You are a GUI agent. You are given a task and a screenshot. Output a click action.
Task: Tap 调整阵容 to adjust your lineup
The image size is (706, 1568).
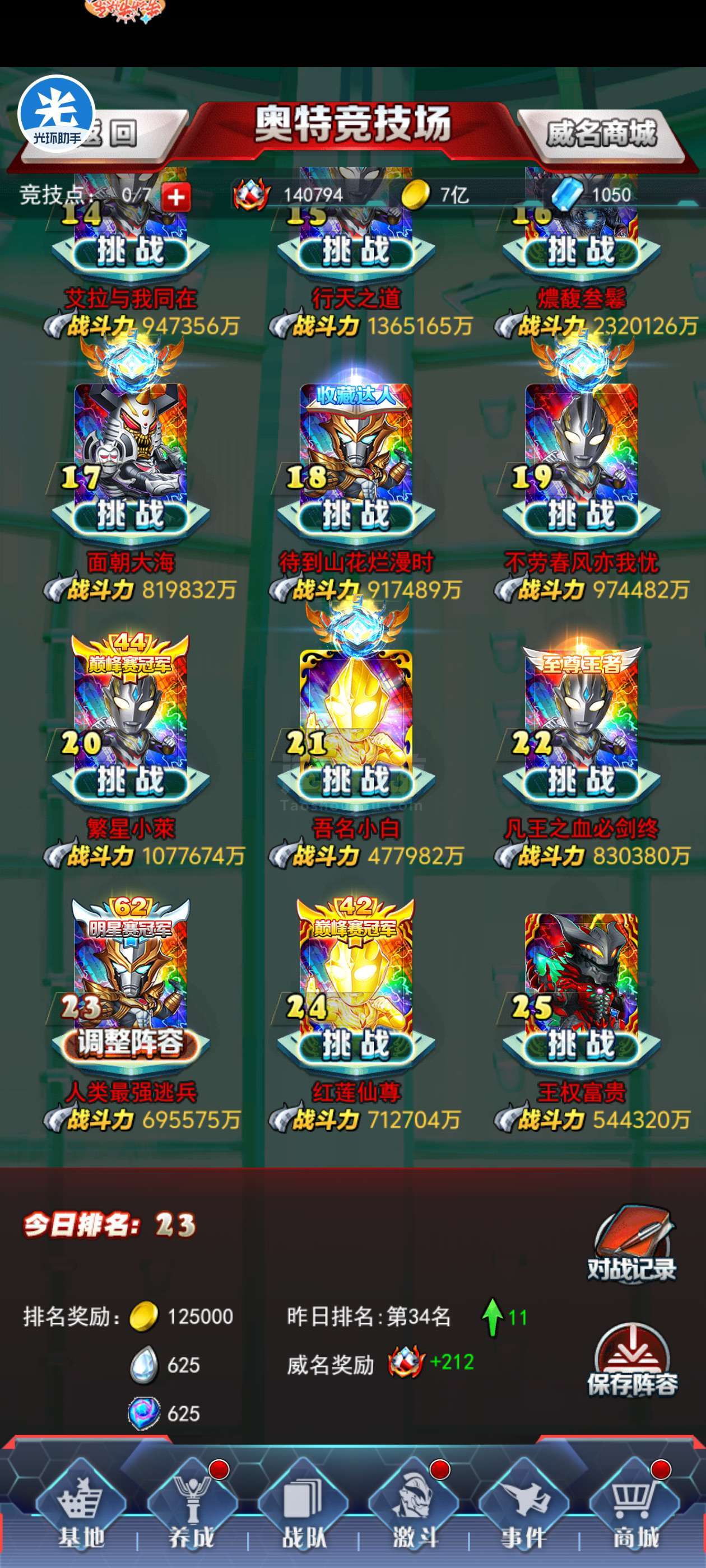[x=131, y=1043]
